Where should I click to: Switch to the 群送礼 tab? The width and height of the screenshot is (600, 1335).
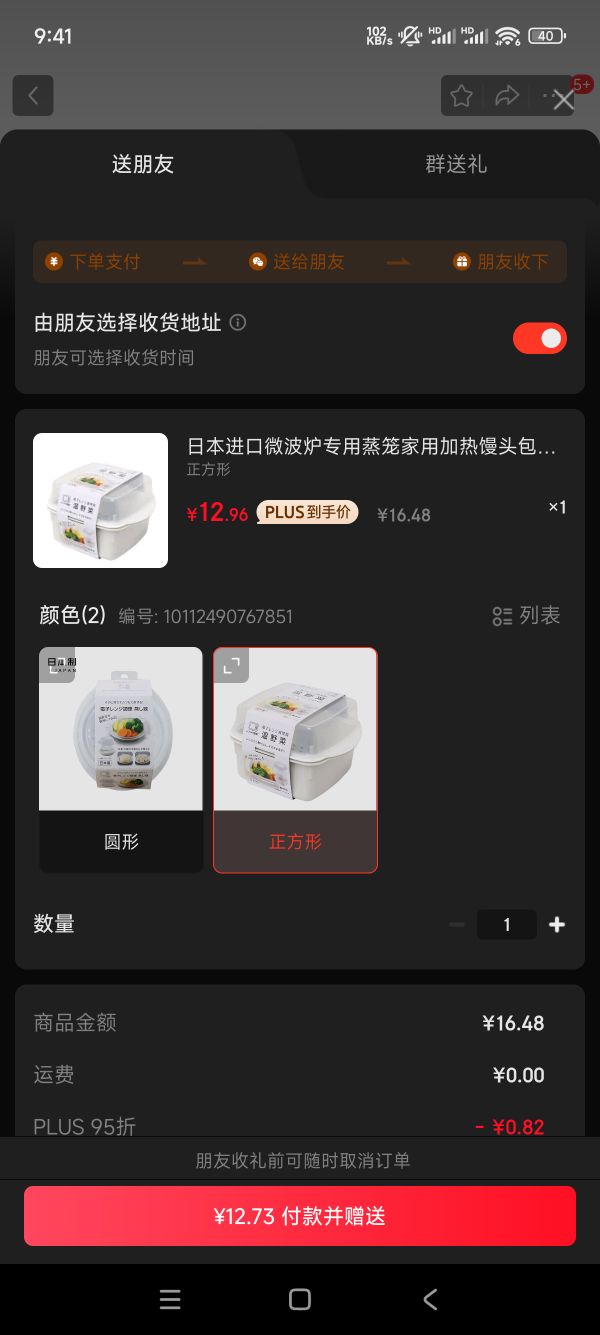coord(455,165)
